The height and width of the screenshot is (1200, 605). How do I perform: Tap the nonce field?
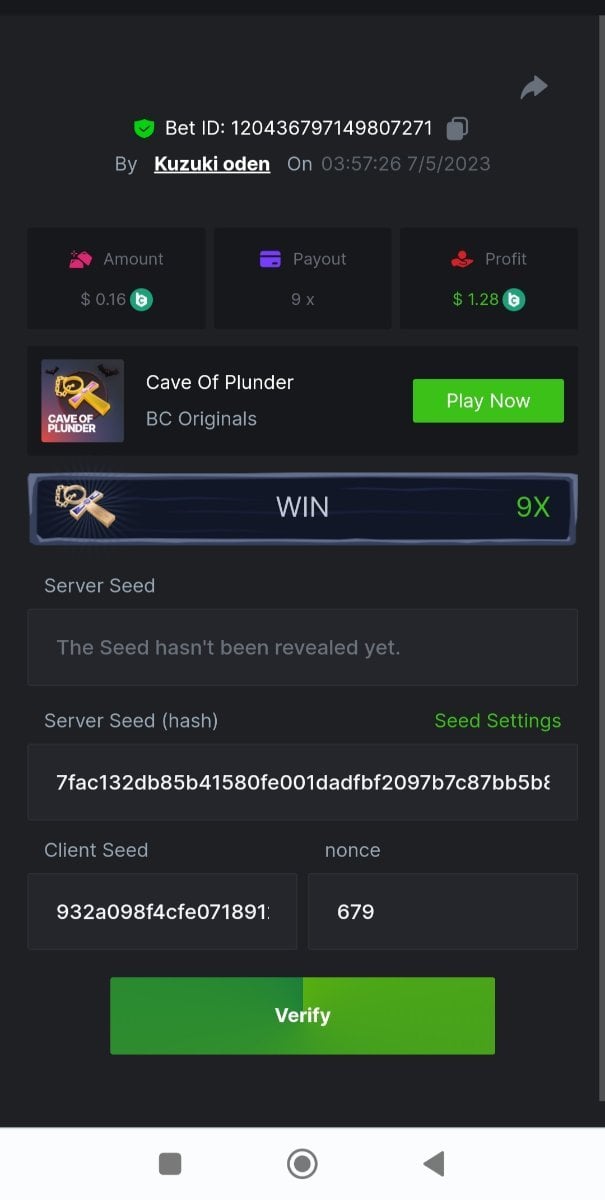[x=442, y=911]
